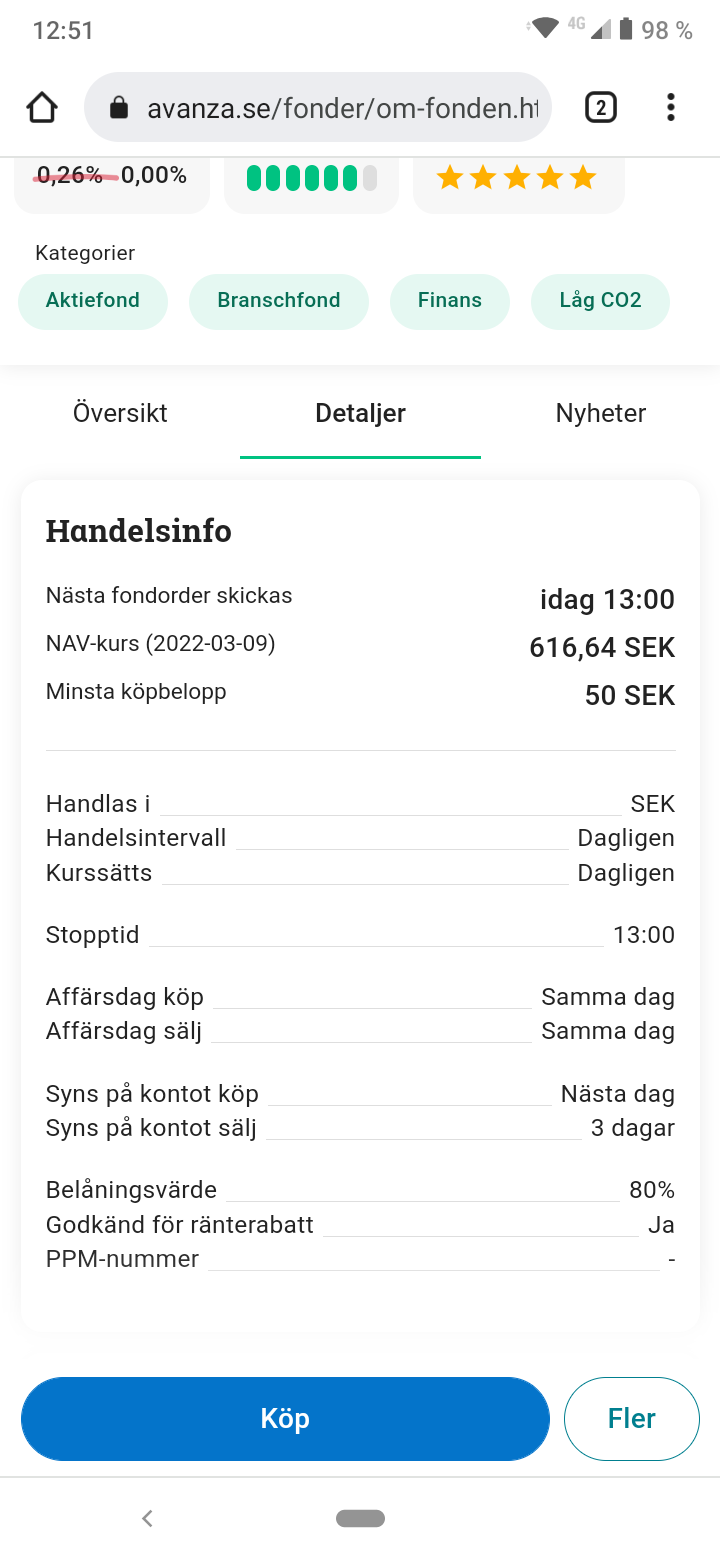Switch to the Översikt tab
This screenshot has height=1560, width=720.
pyautogui.click(x=120, y=414)
